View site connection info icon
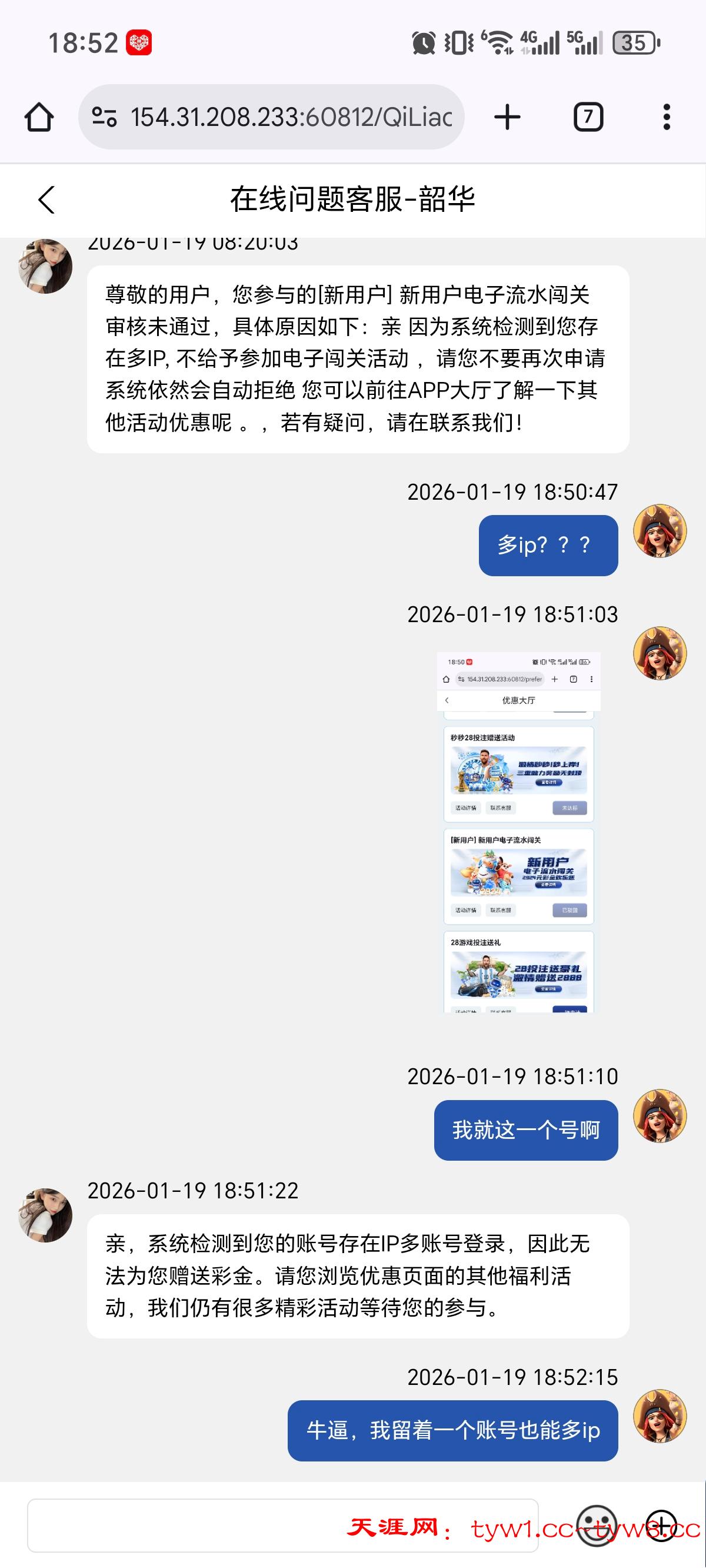706x1568 pixels. 104,117
